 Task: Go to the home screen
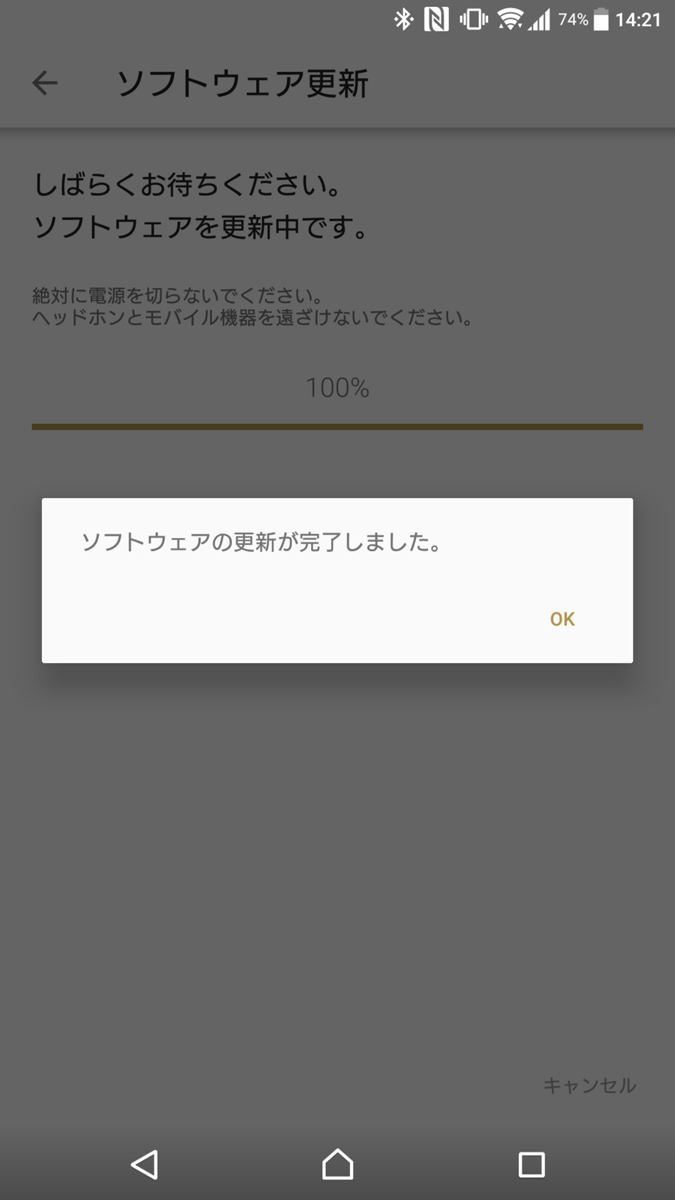[x=338, y=1164]
